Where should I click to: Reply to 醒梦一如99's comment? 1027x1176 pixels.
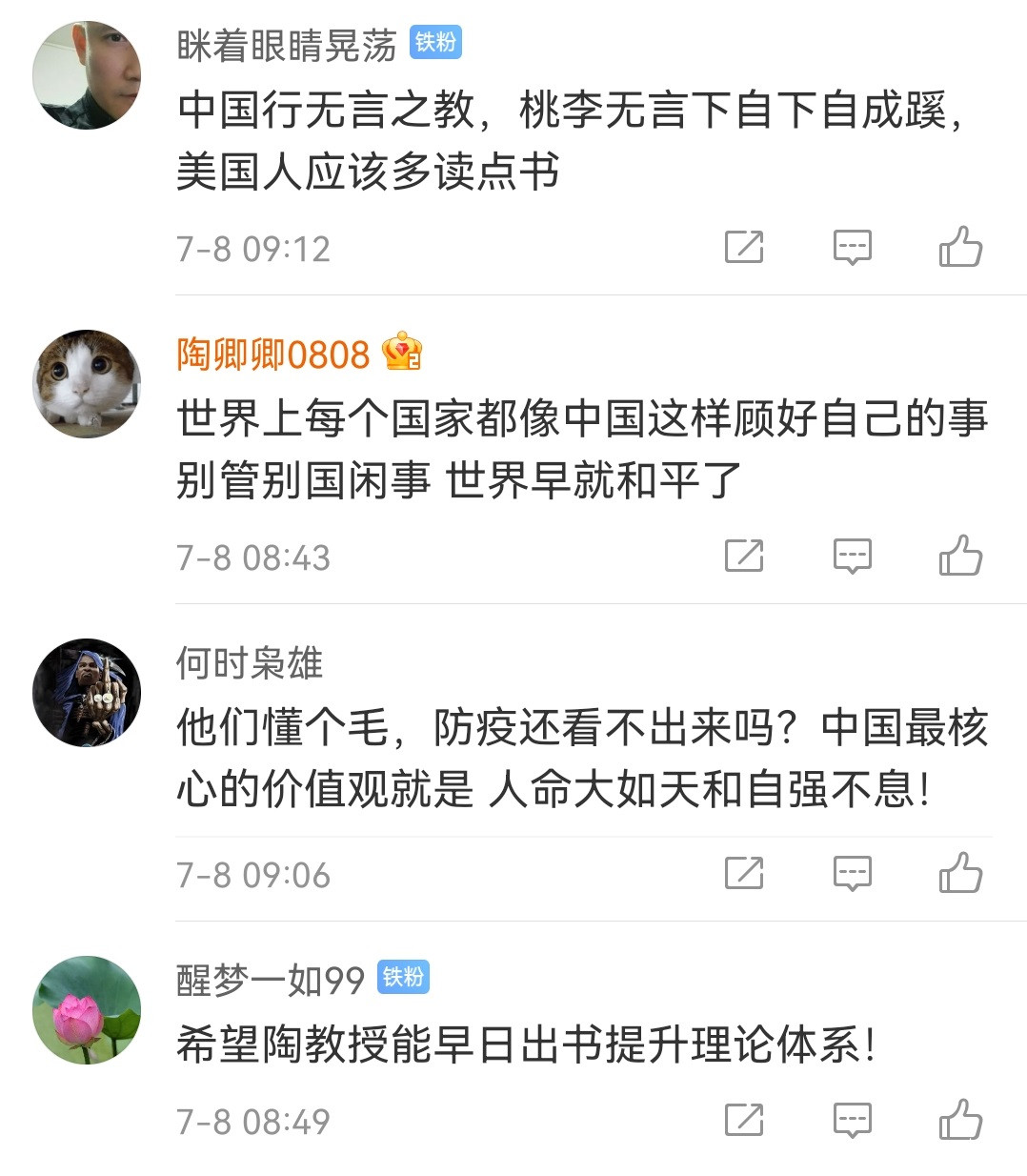pos(853,1120)
